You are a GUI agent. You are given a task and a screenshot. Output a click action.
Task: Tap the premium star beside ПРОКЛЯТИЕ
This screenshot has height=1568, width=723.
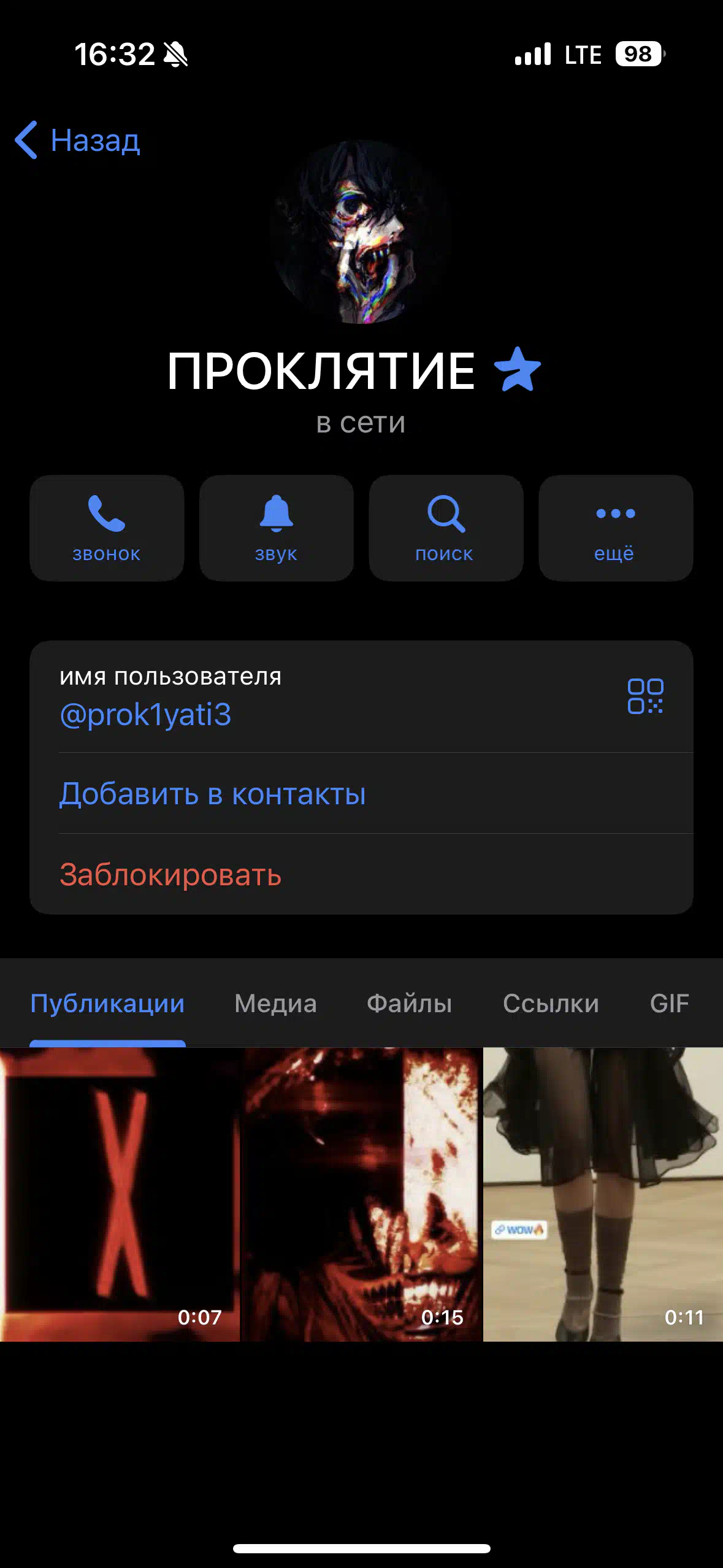click(x=518, y=369)
